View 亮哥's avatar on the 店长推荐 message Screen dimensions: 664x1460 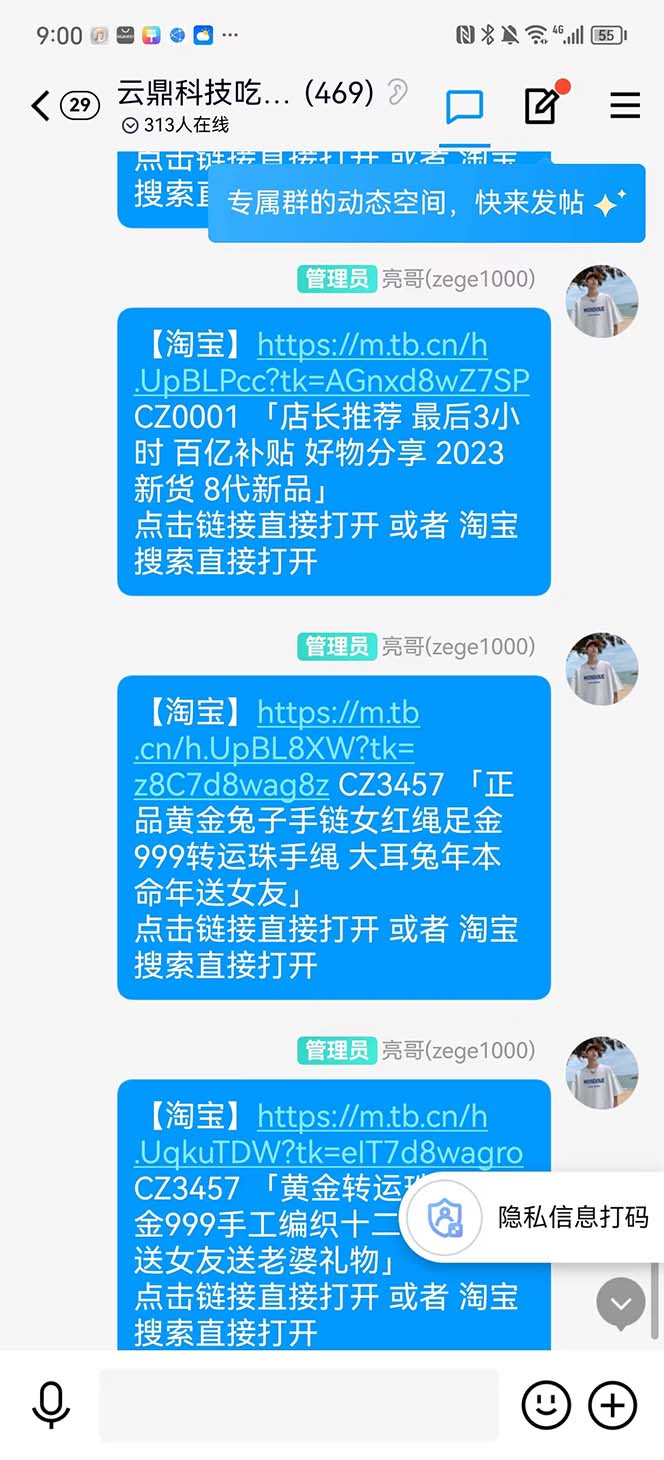click(x=602, y=302)
